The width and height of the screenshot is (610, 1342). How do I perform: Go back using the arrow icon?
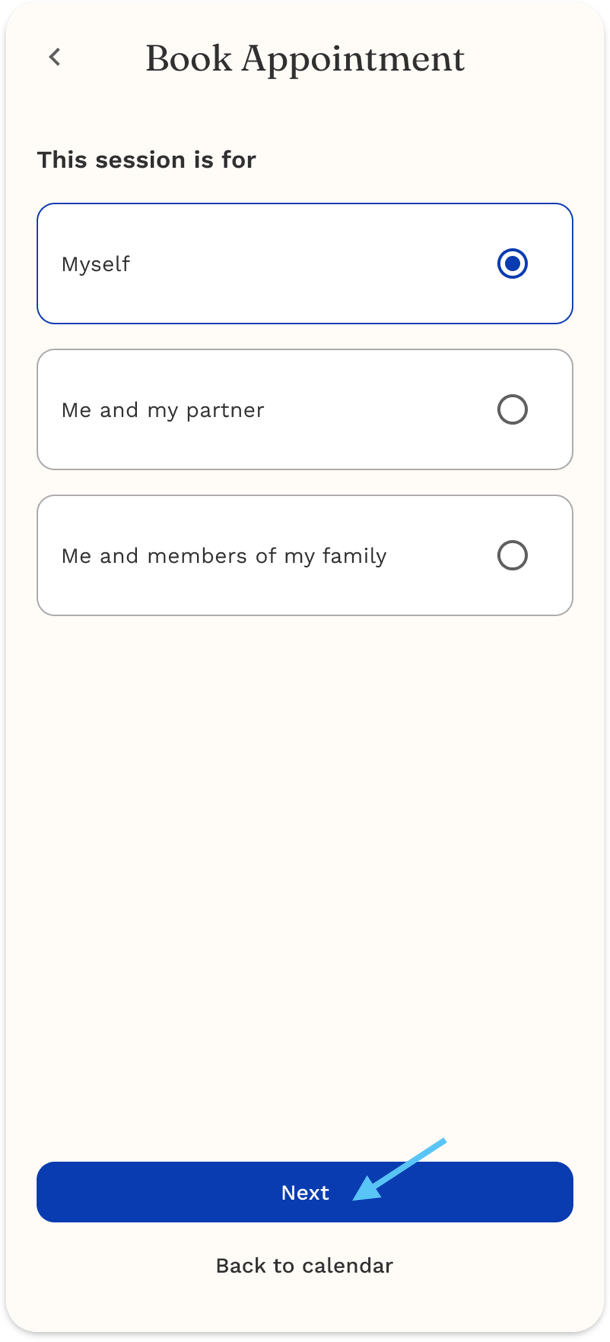(x=55, y=58)
